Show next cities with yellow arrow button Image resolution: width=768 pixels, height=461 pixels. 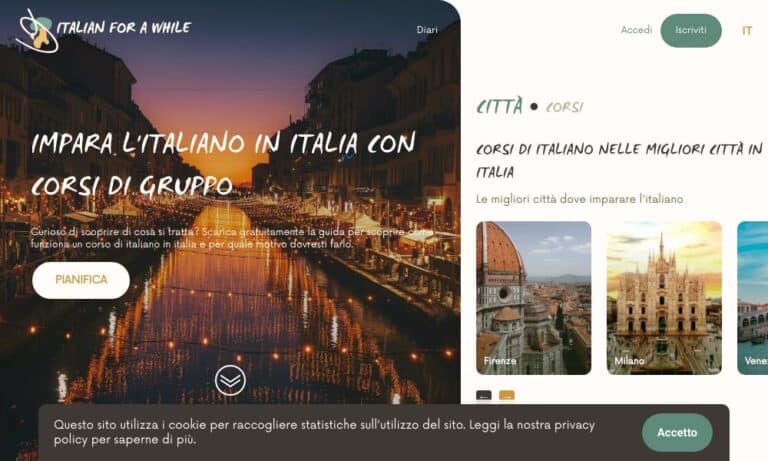pos(507,396)
